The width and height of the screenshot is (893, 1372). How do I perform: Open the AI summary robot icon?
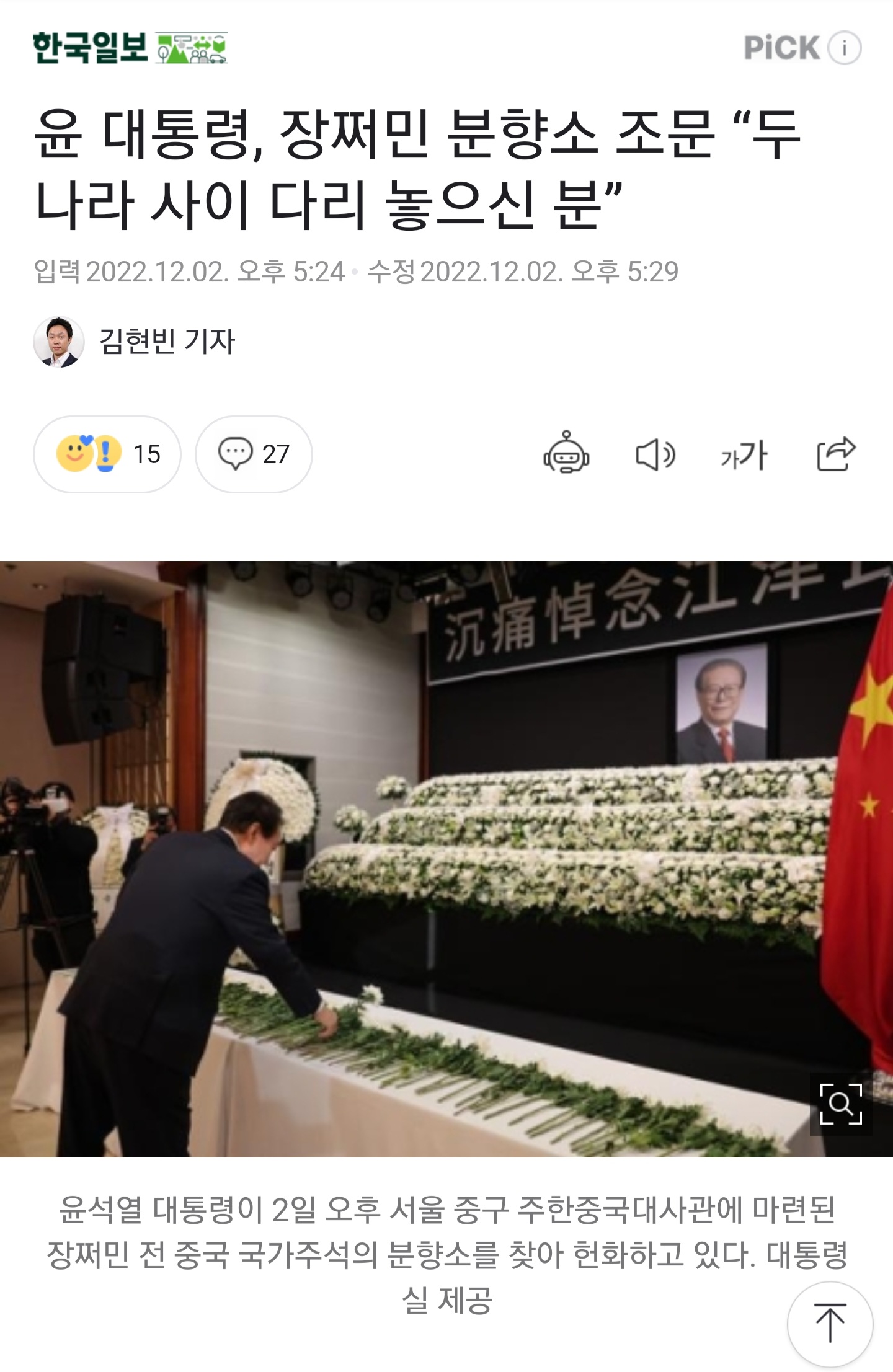tap(566, 453)
